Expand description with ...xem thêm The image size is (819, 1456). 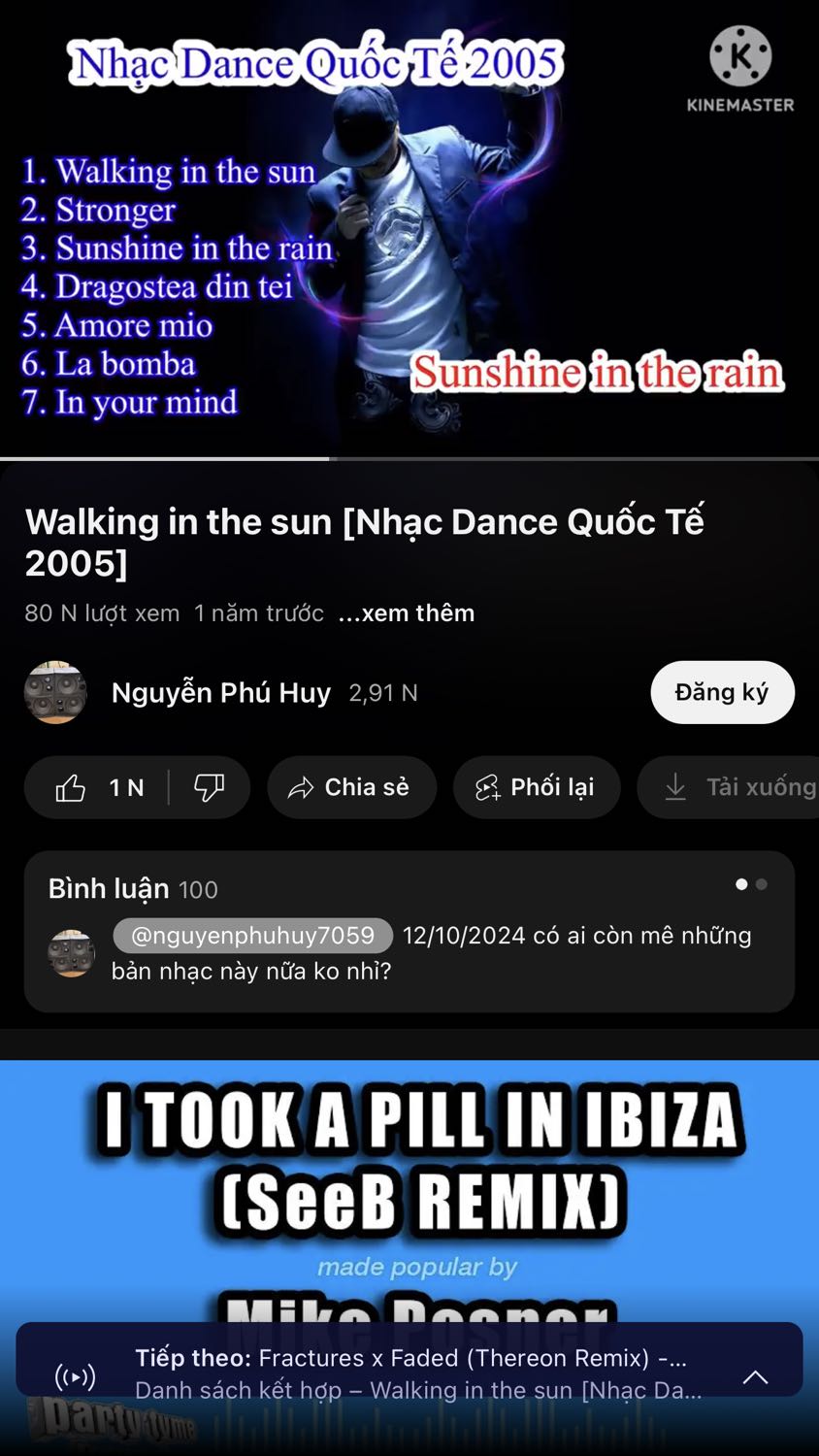(407, 613)
